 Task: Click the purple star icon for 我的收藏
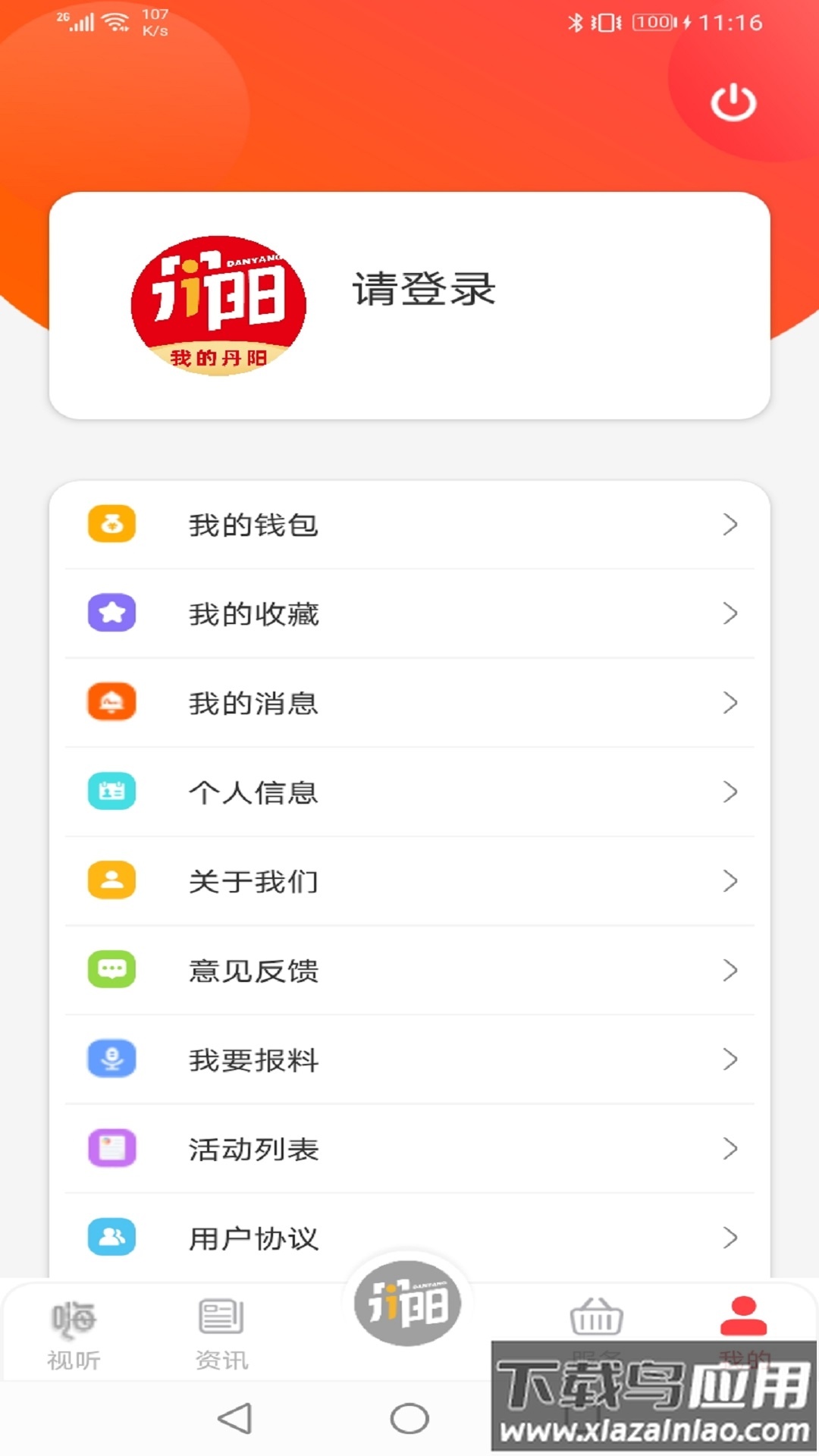(111, 613)
